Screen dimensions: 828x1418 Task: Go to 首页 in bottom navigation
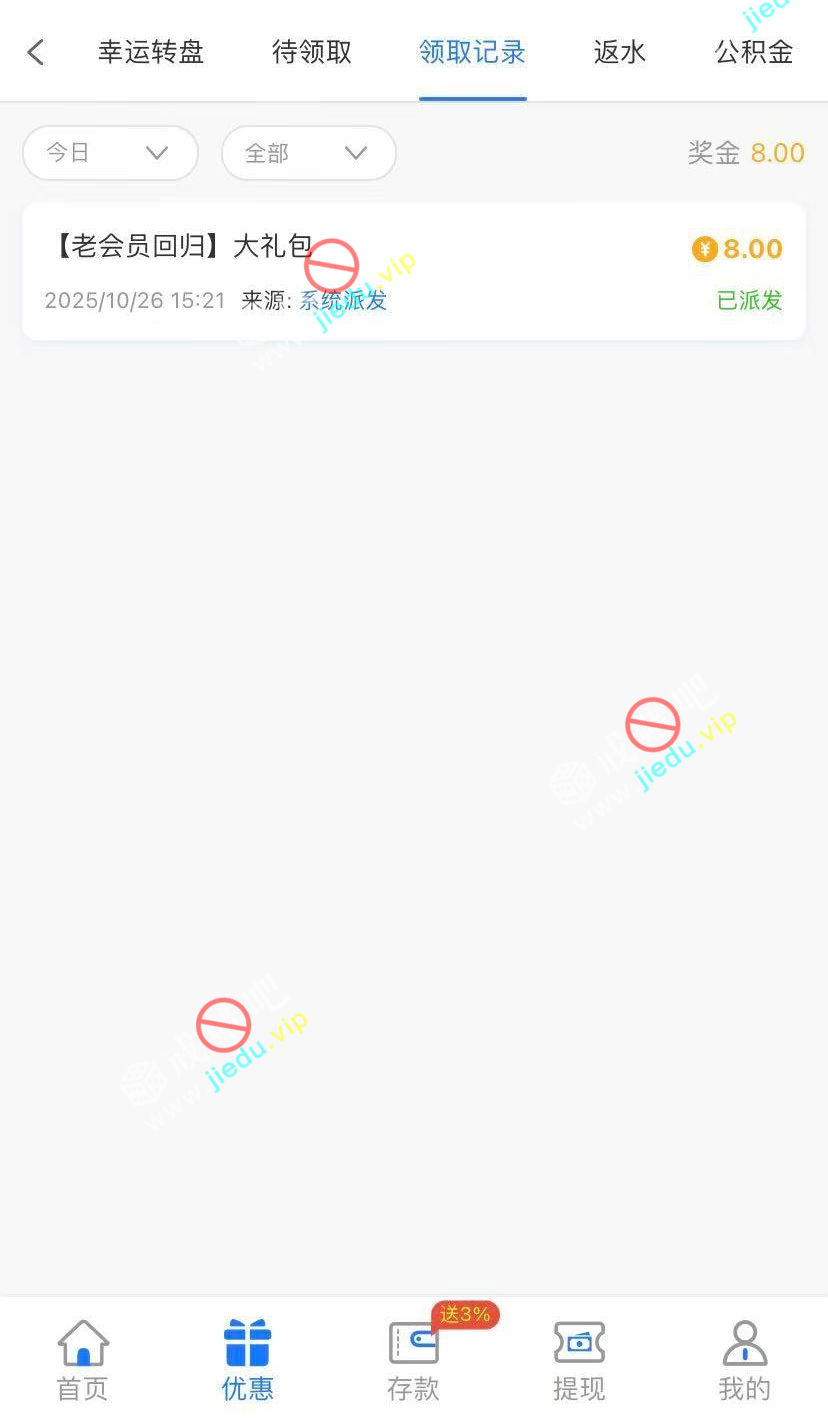pyautogui.click(x=82, y=1360)
